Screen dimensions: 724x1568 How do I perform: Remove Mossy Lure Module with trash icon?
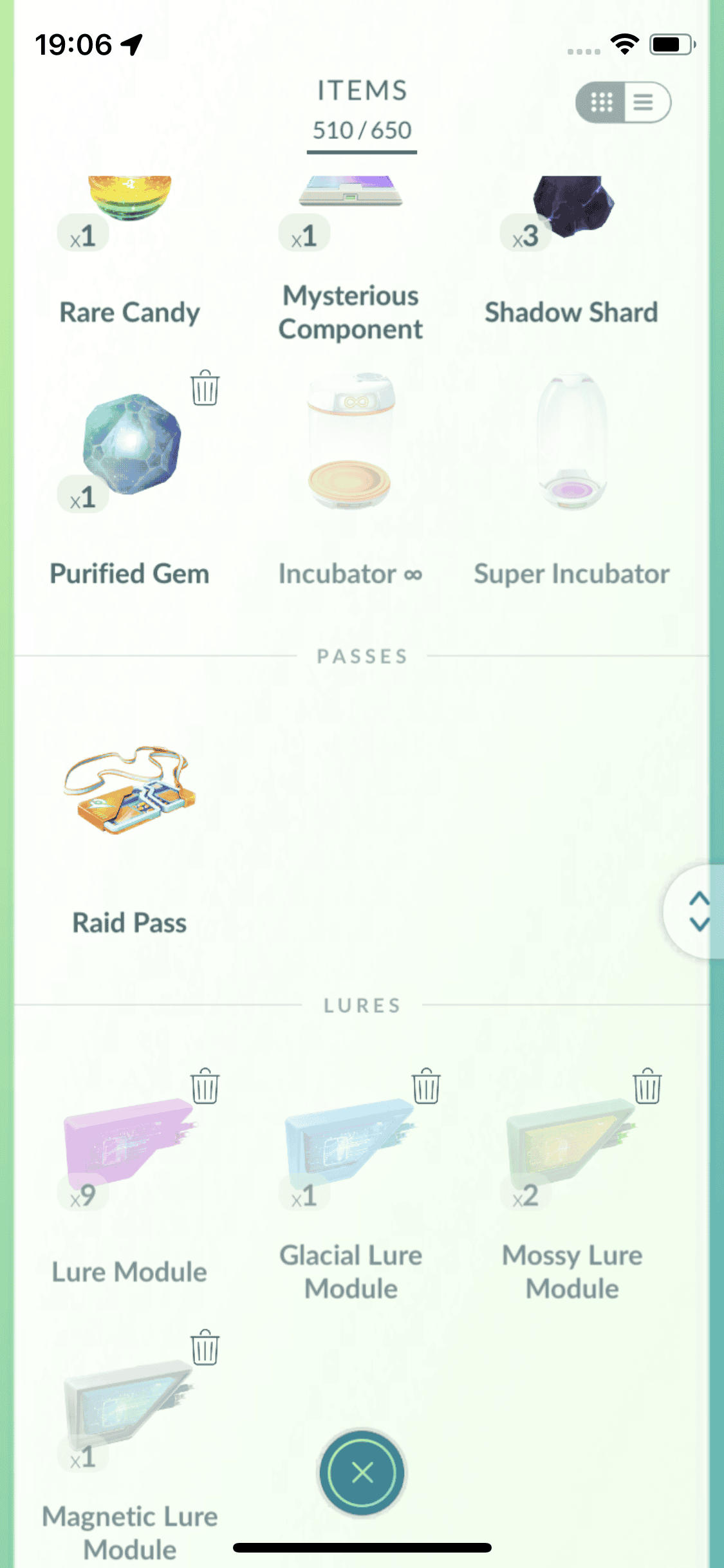click(647, 1086)
